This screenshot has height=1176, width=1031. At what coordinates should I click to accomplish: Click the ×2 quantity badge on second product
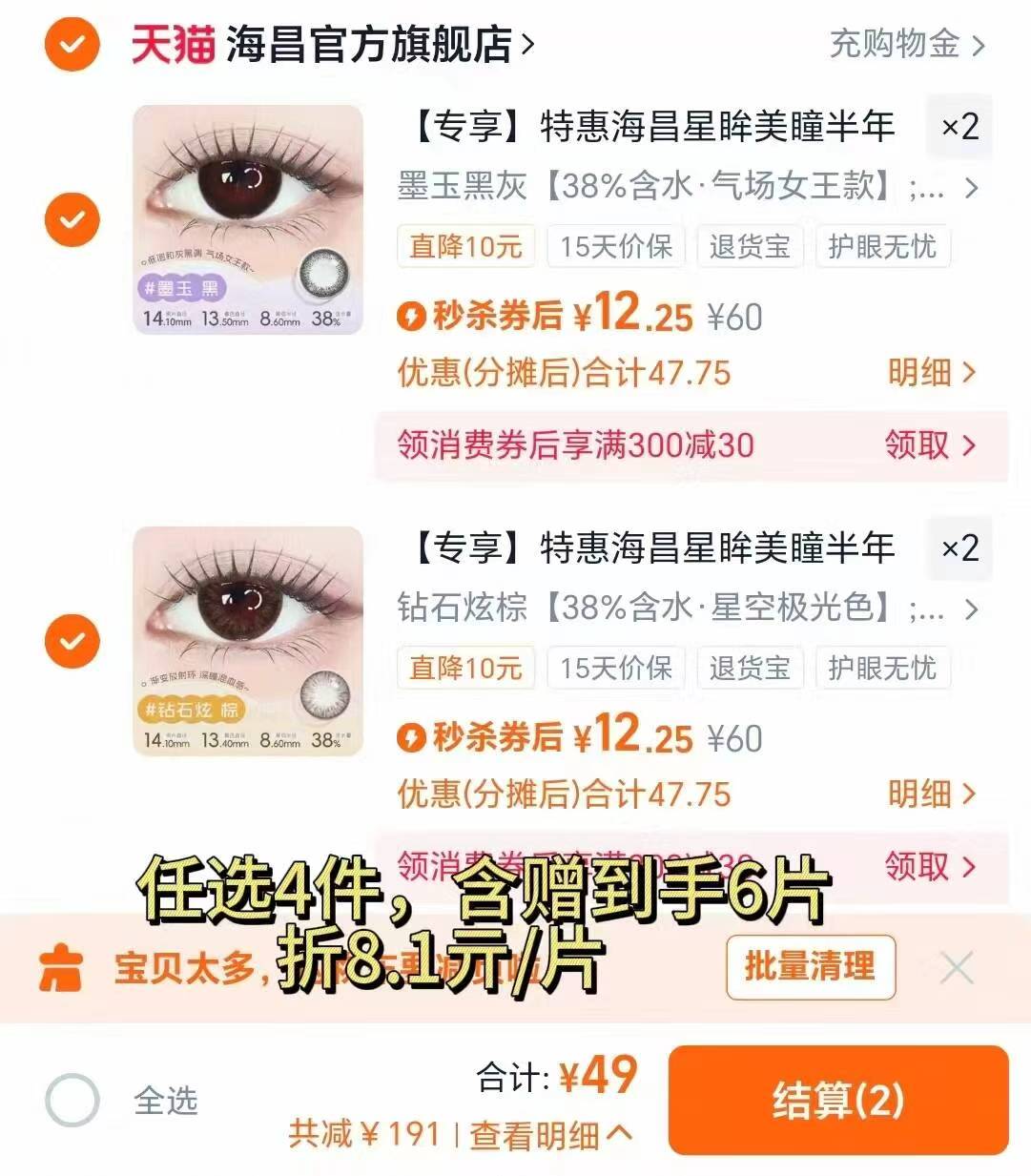click(x=959, y=549)
